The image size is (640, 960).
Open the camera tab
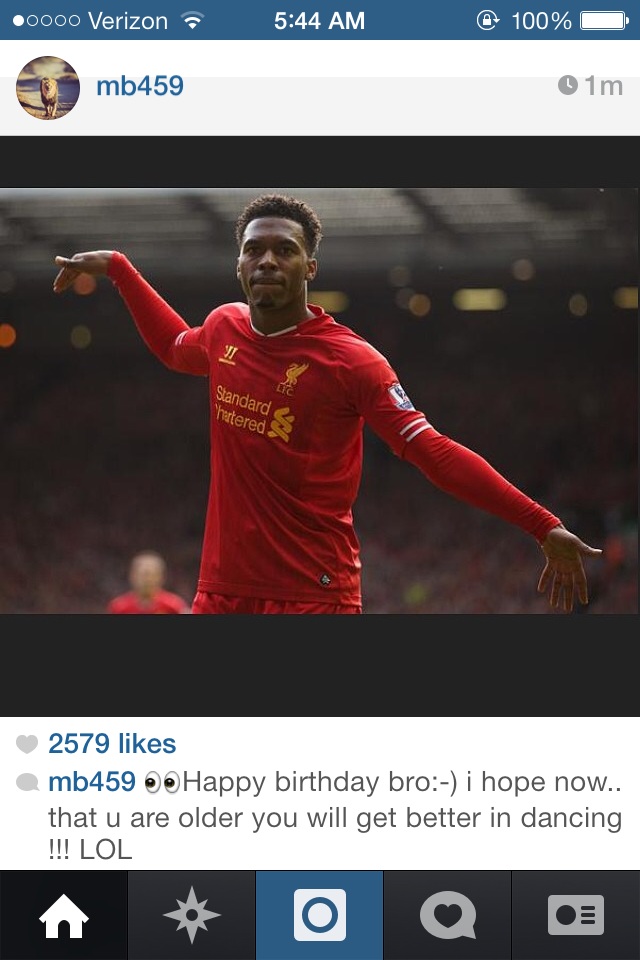(x=319, y=915)
